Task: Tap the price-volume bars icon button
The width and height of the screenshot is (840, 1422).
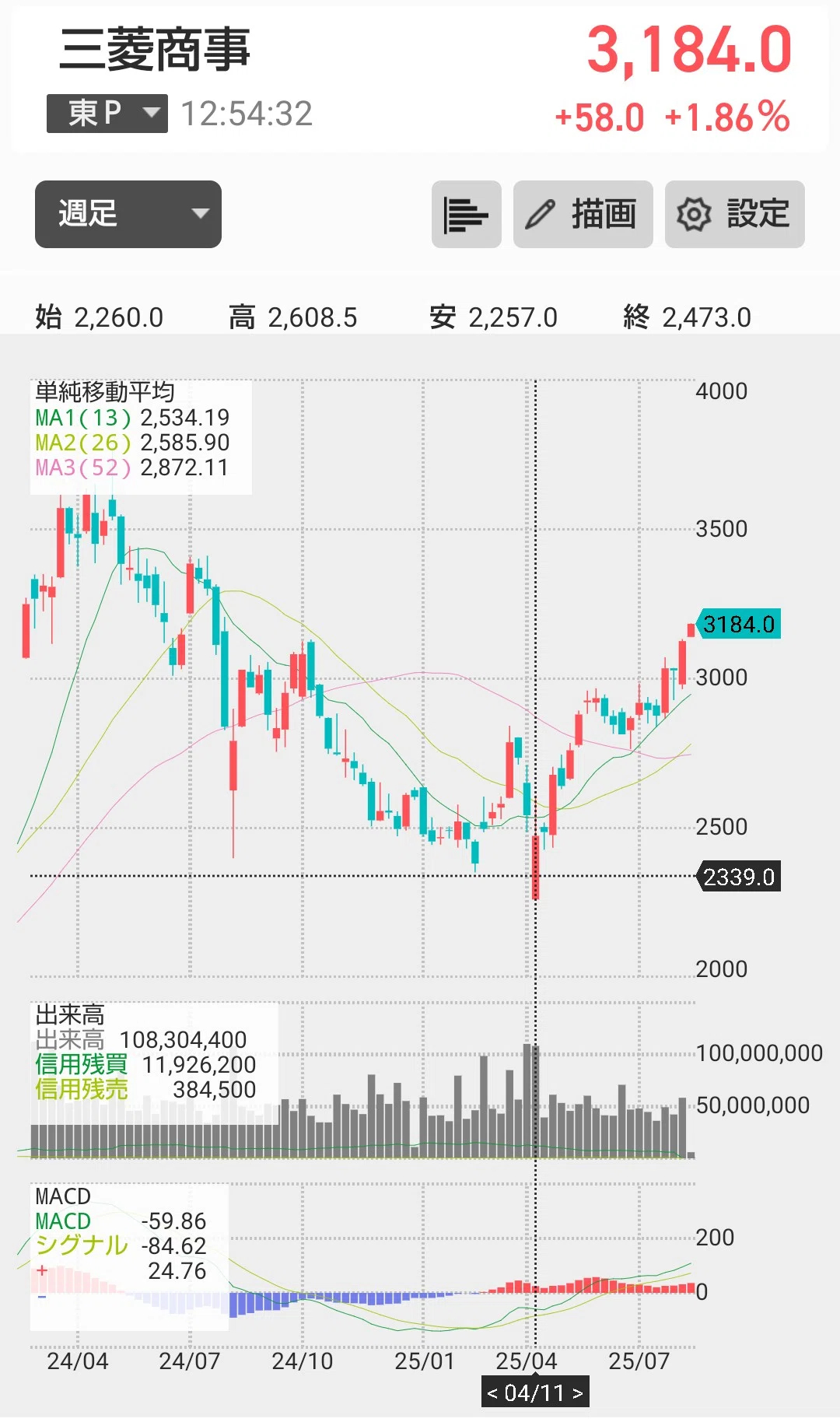Action: 467,215
